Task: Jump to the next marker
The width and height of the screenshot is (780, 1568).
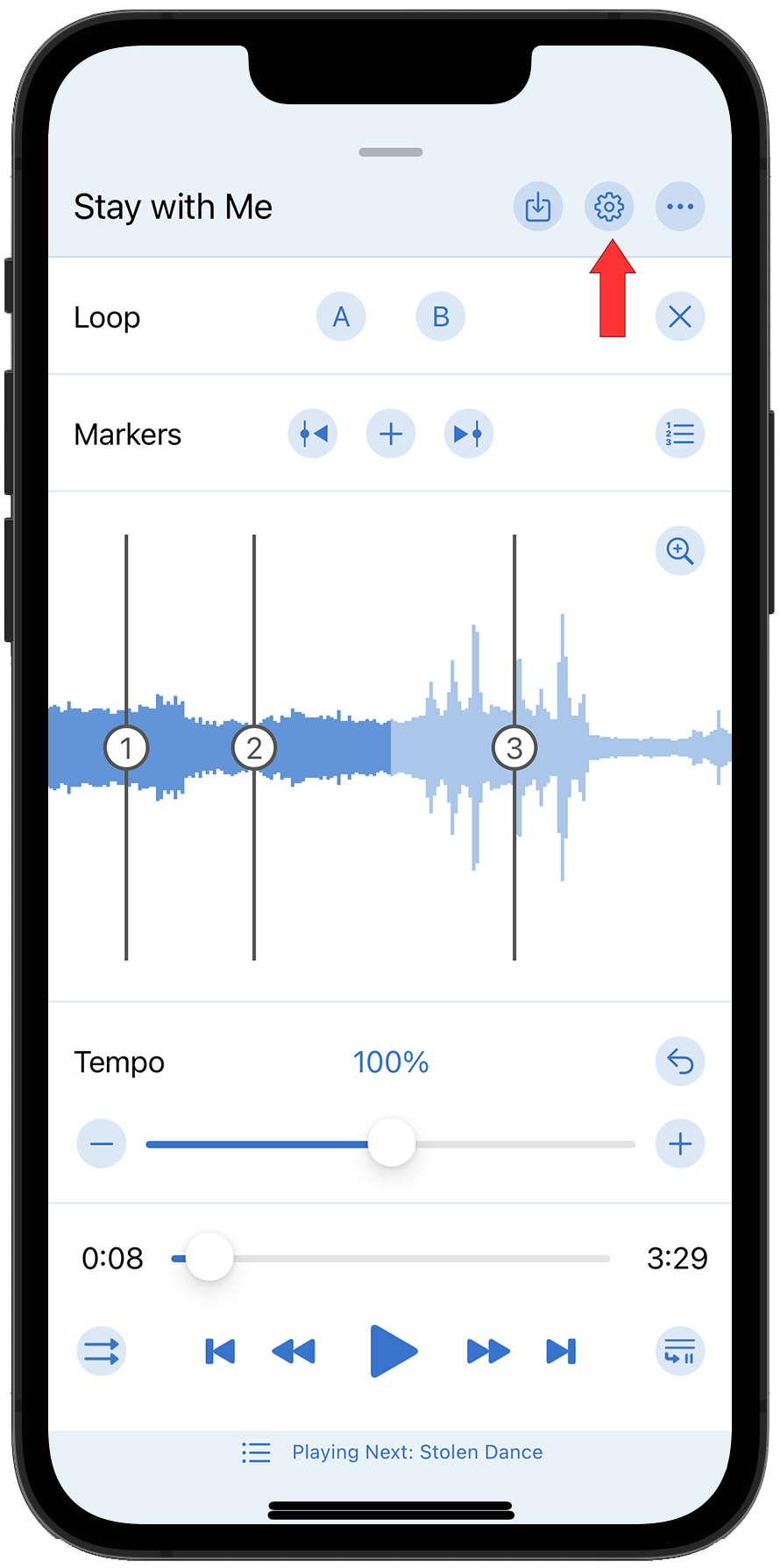Action: pos(468,434)
